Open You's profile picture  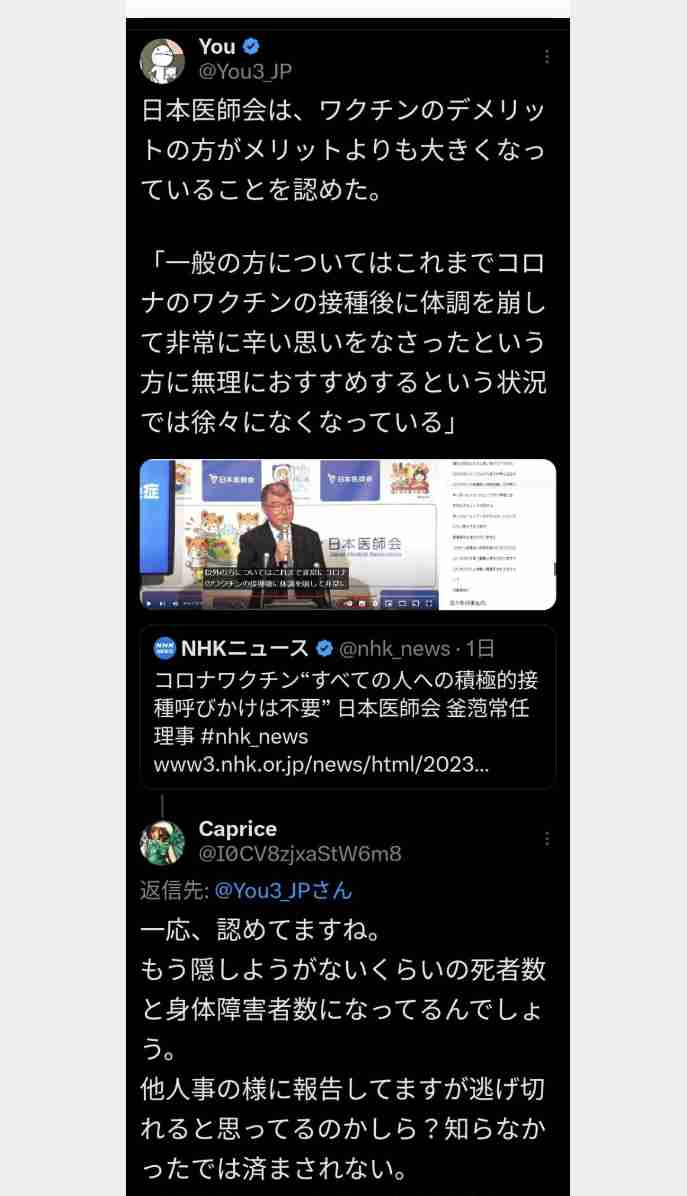pos(162,61)
